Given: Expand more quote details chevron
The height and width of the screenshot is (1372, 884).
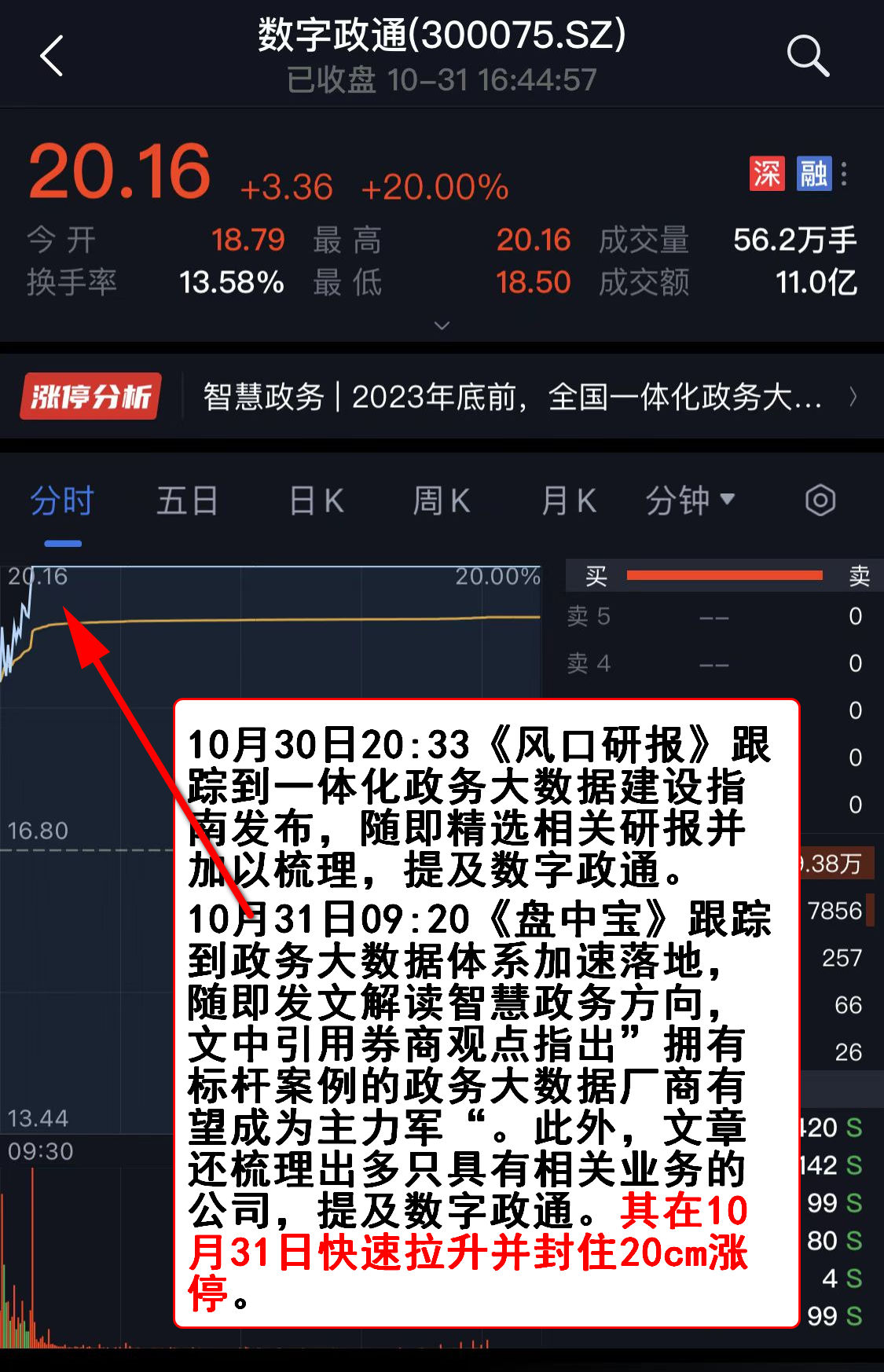Looking at the screenshot, I should coord(442,325).
